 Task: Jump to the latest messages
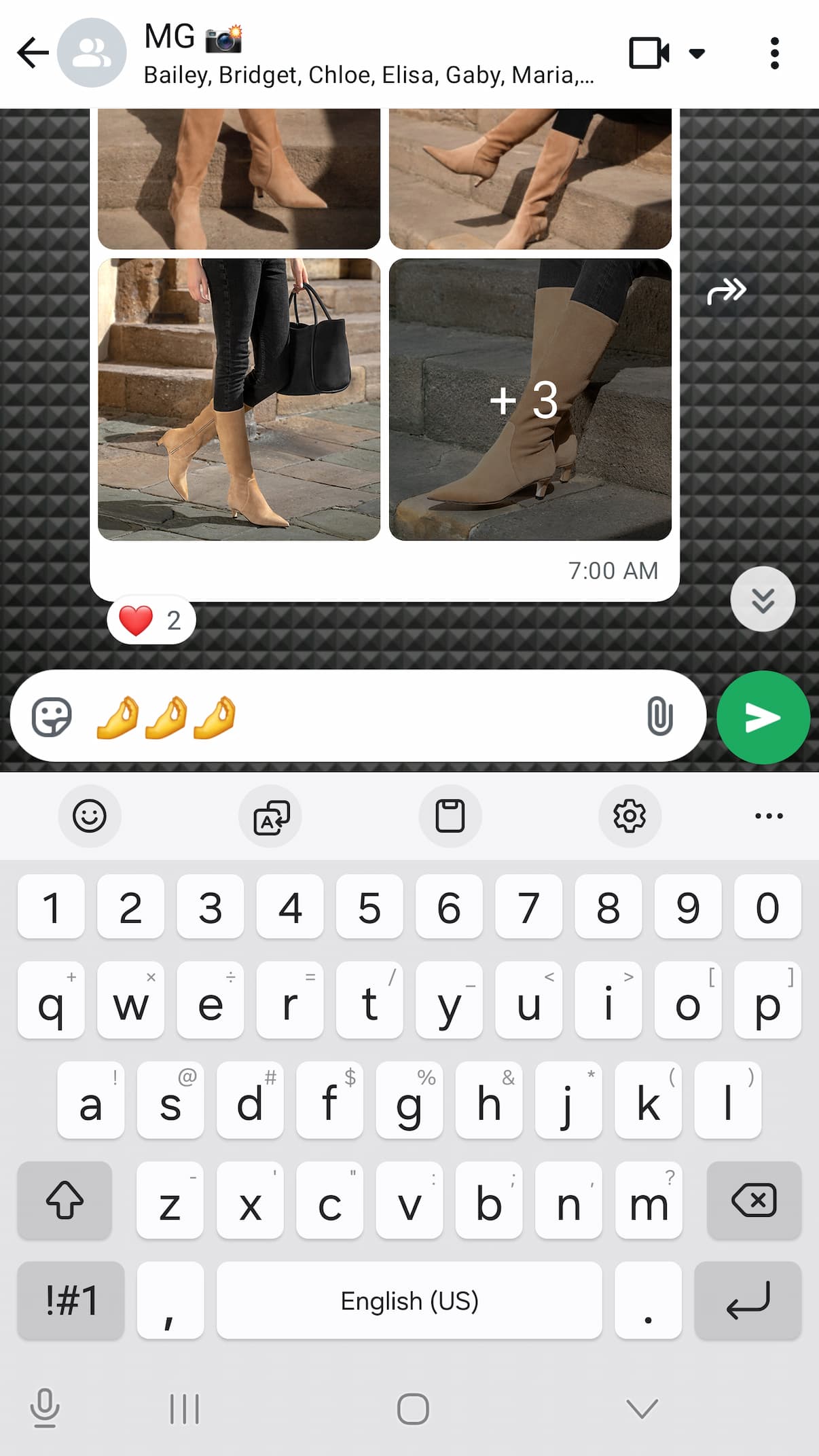[763, 599]
